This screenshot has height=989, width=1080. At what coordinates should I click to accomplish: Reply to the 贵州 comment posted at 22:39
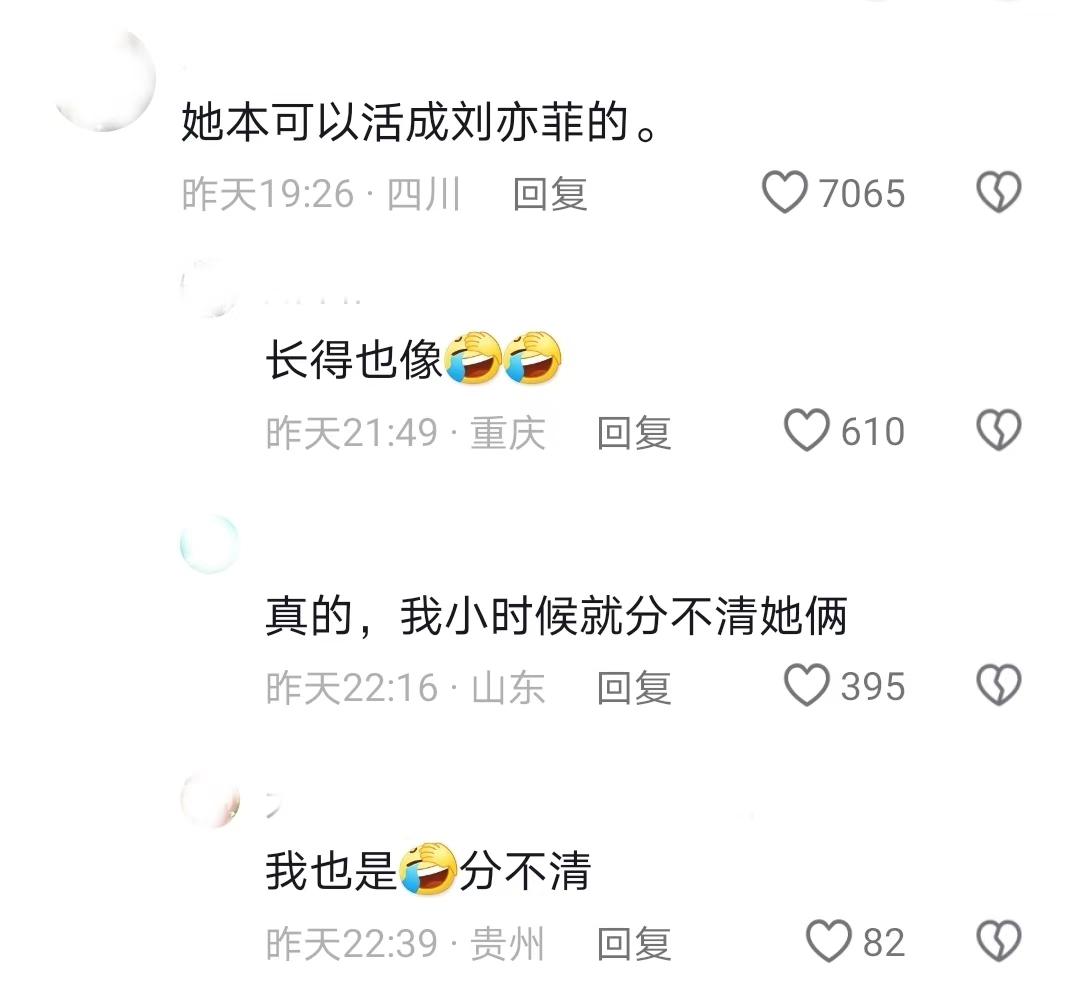(x=633, y=943)
